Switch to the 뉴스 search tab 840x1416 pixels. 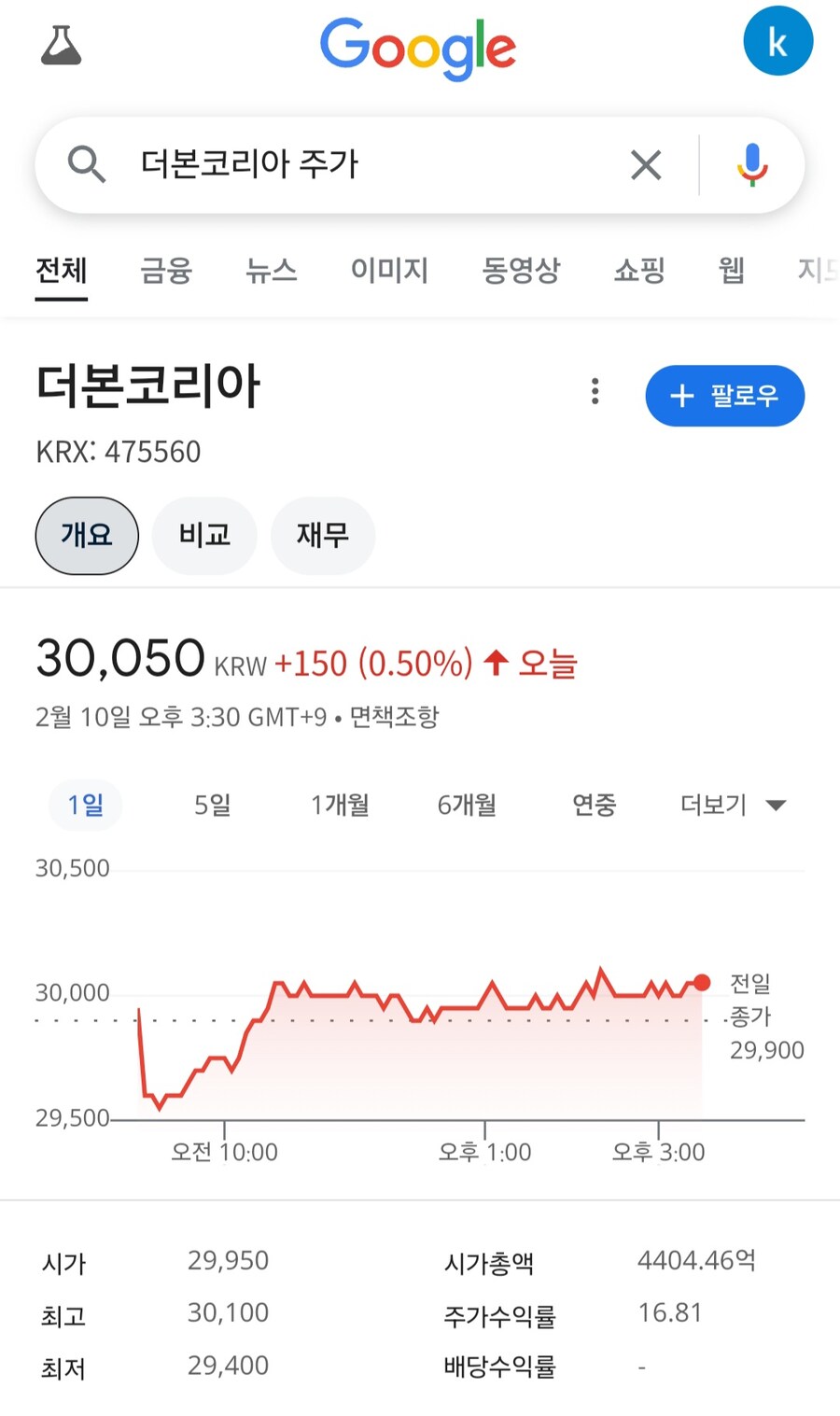point(271,272)
